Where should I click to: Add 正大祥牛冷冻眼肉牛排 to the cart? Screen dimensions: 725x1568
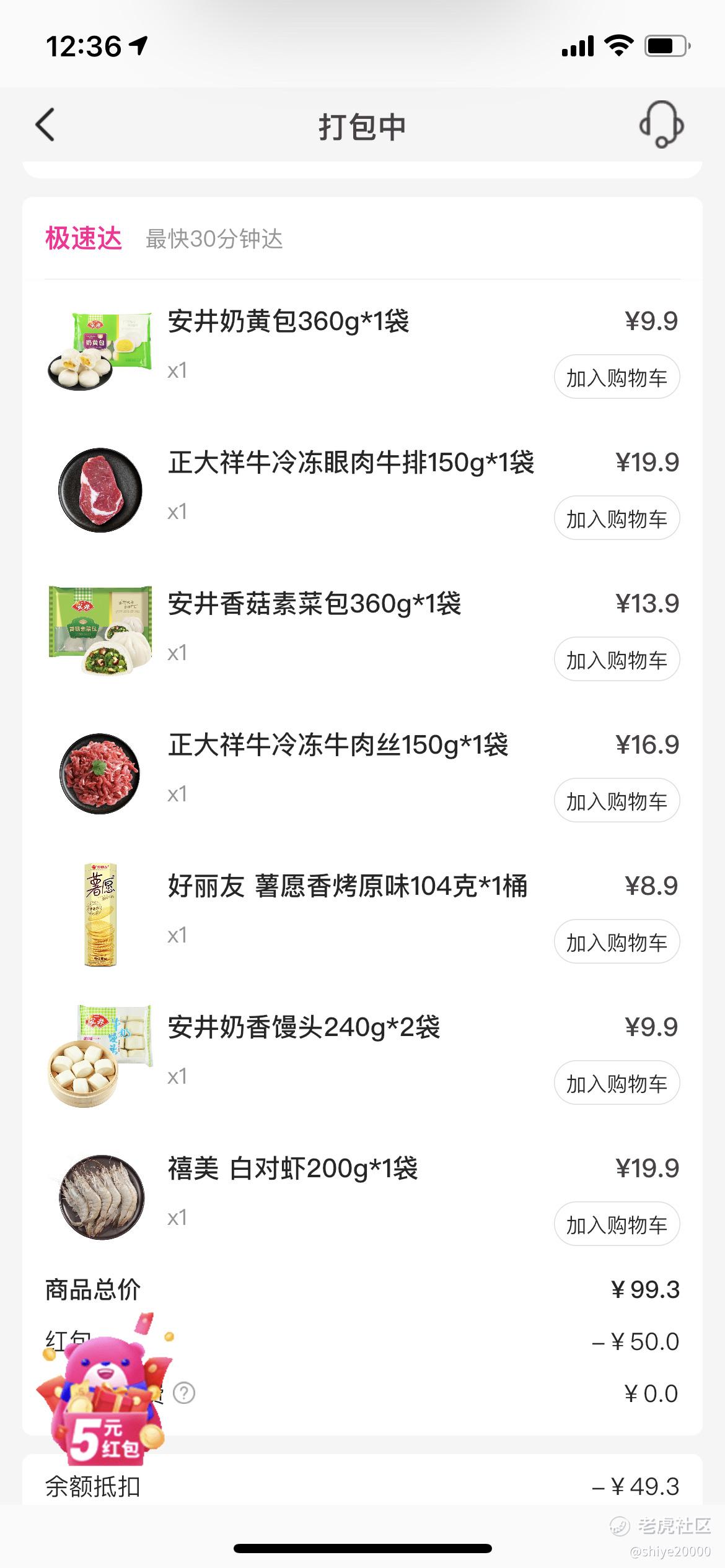(x=617, y=518)
